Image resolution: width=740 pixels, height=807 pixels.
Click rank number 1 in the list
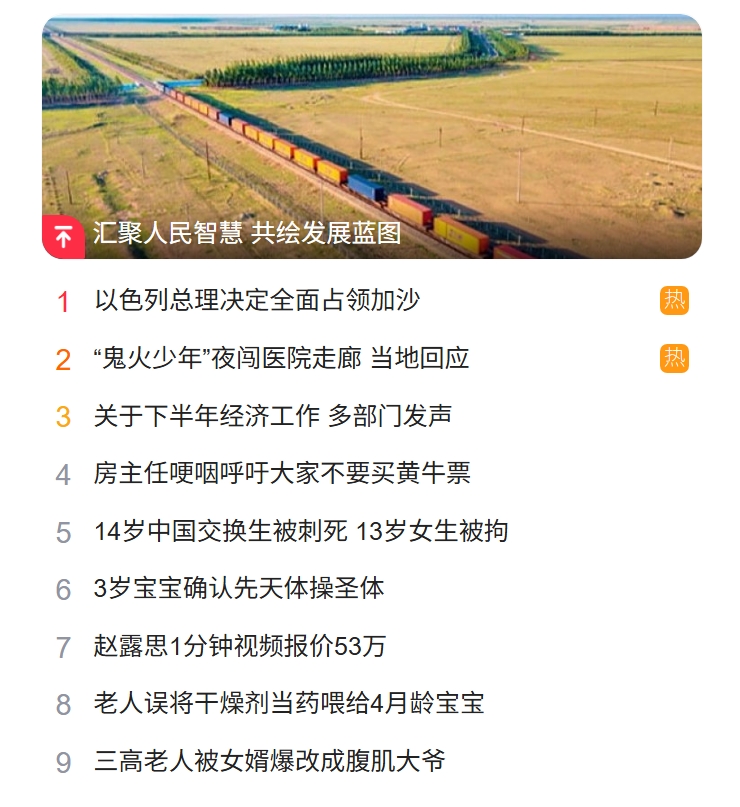pos(58,299)
